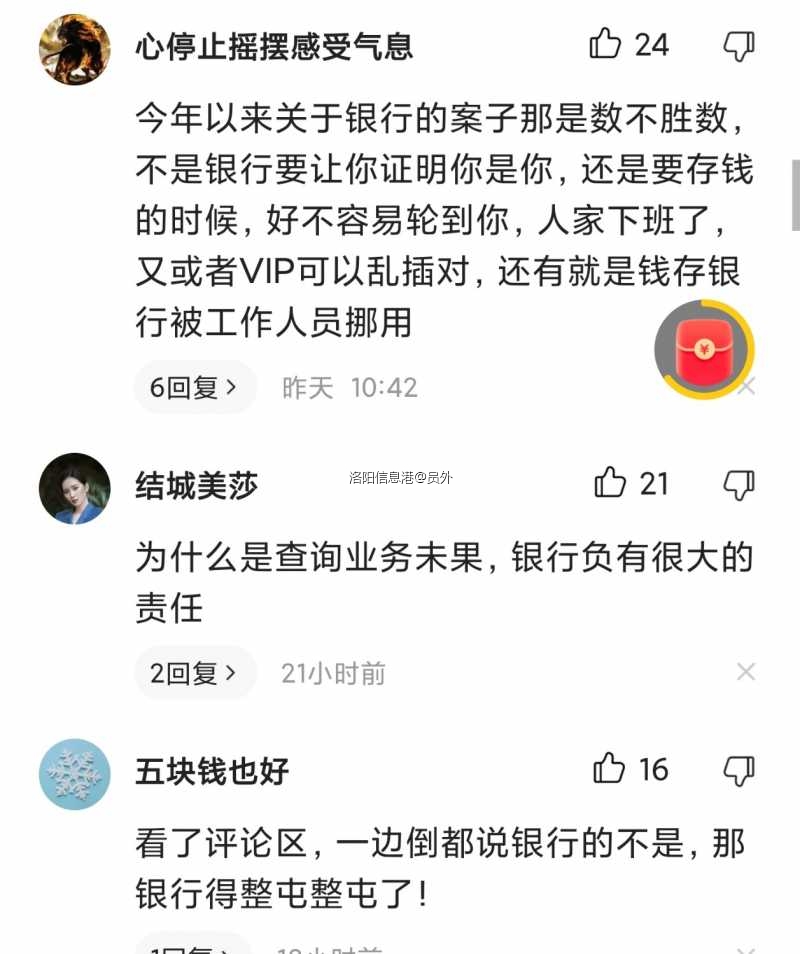Image resolution: width=800 pixels, height=954 pixels.
Task: Dislike the comment by 心停止摇摆感受气息
Action: click(x=738, y=44)
